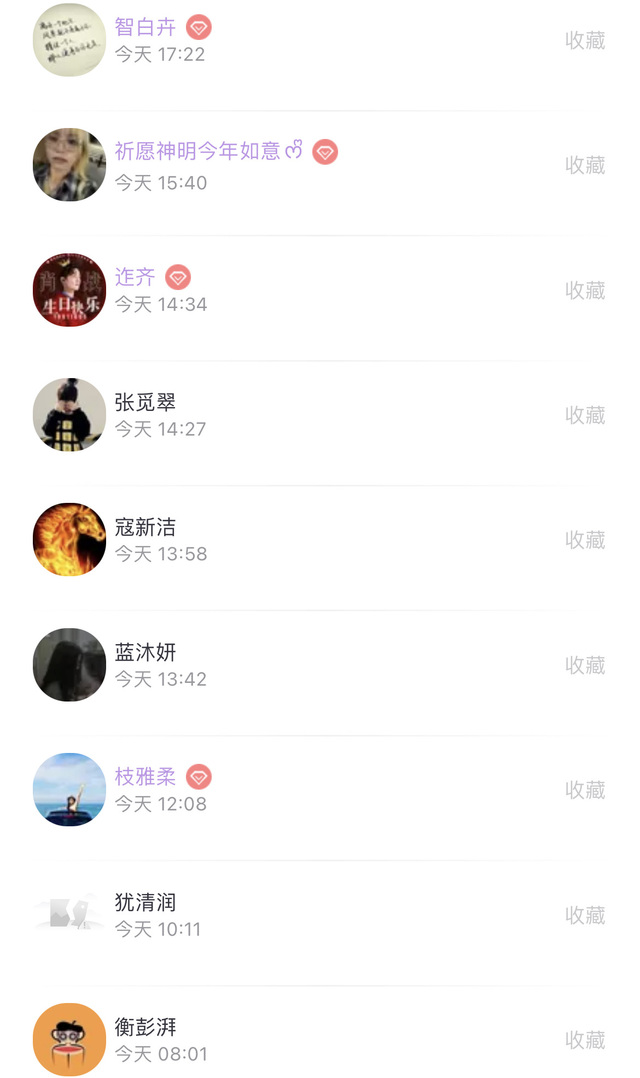Tap 收藏 in 枝雅柔's row
This screenshot has width=640, height=1078.
click(x=585, y=790)
